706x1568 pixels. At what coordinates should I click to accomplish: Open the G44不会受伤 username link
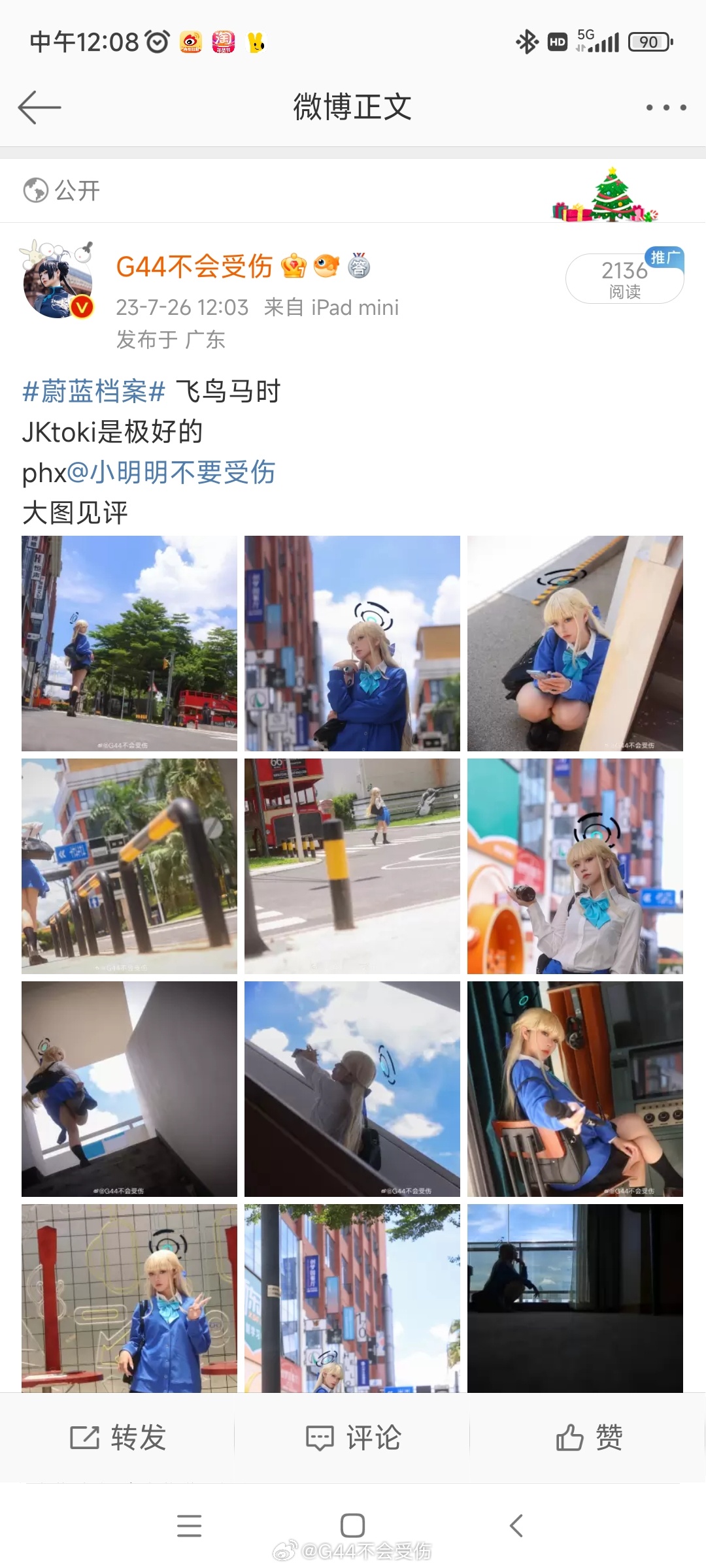(194, 267)
